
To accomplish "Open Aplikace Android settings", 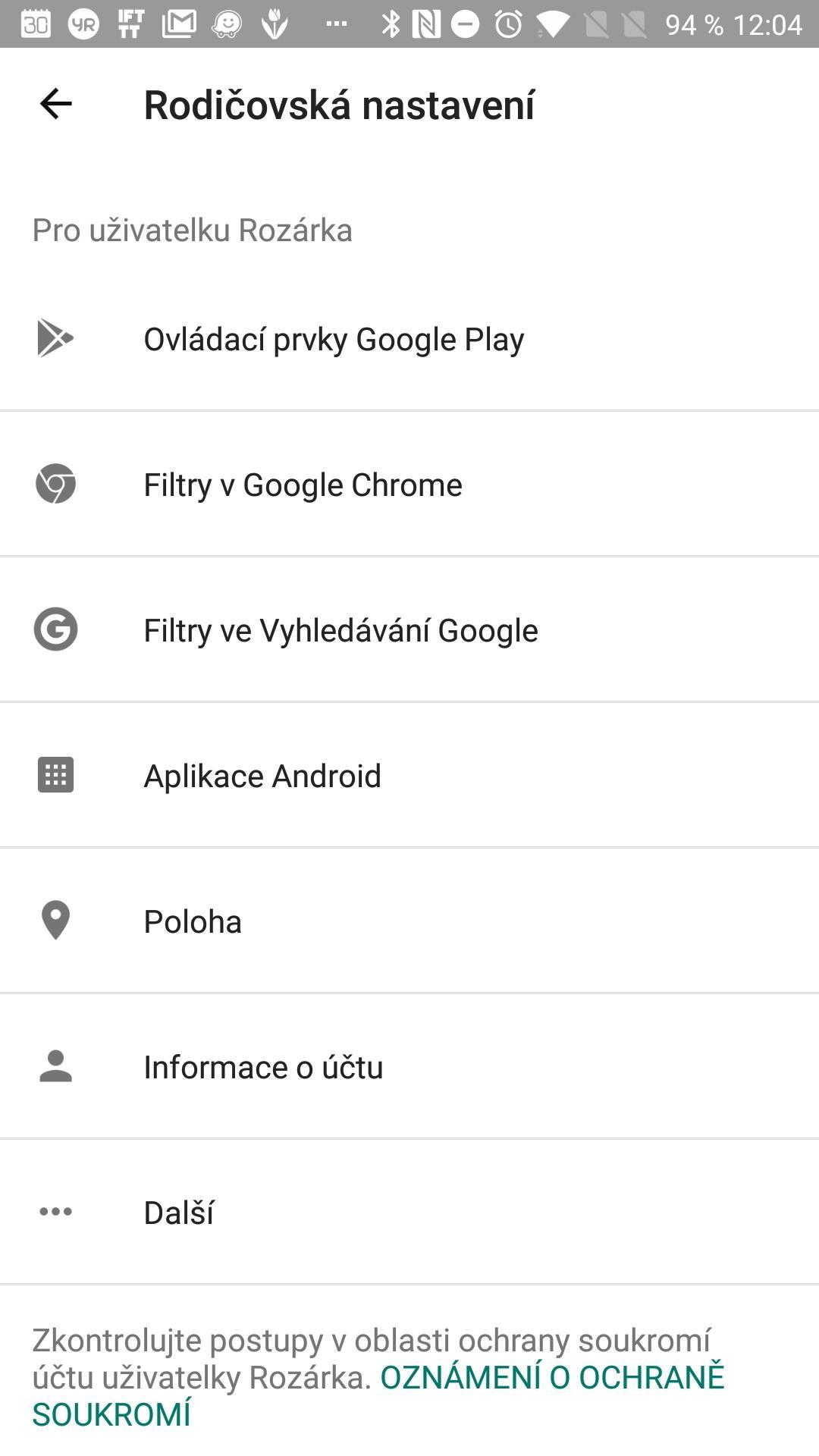I will [x=409, y=775].
